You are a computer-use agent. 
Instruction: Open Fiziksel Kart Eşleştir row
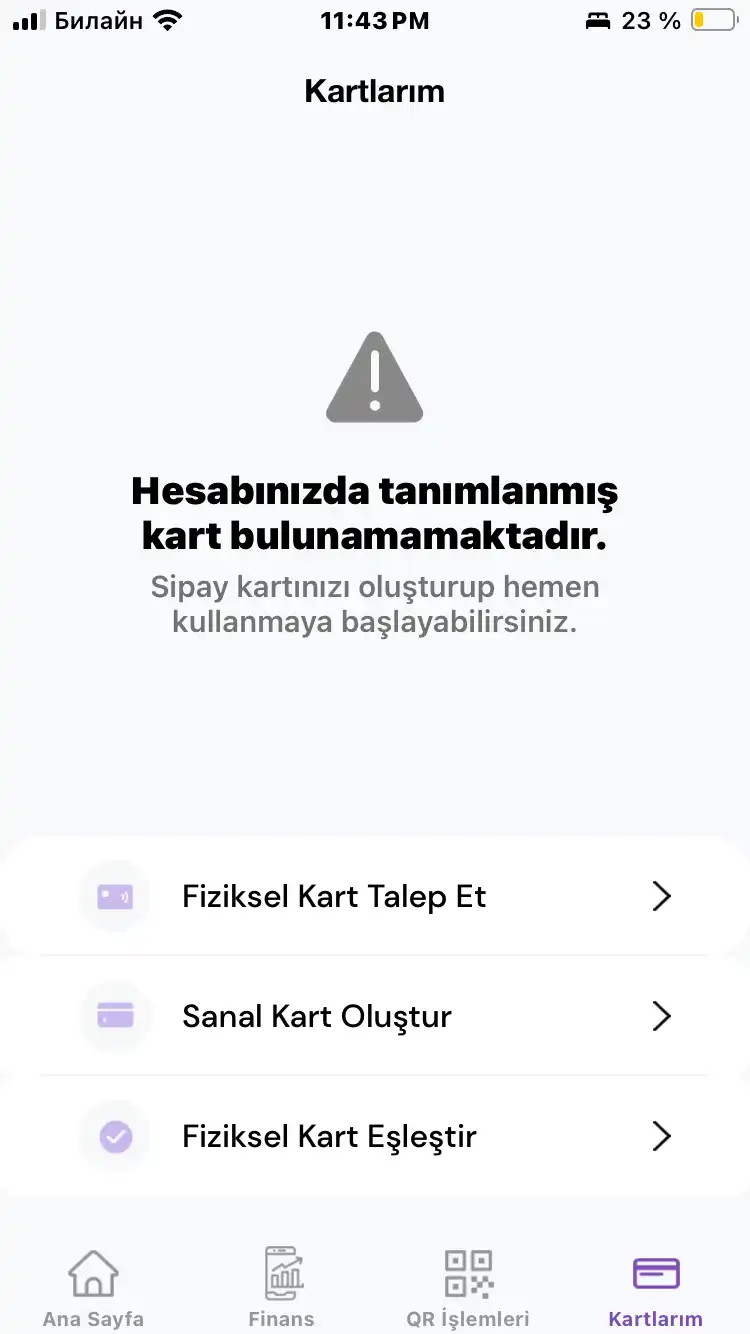(x=375, y=1136)
